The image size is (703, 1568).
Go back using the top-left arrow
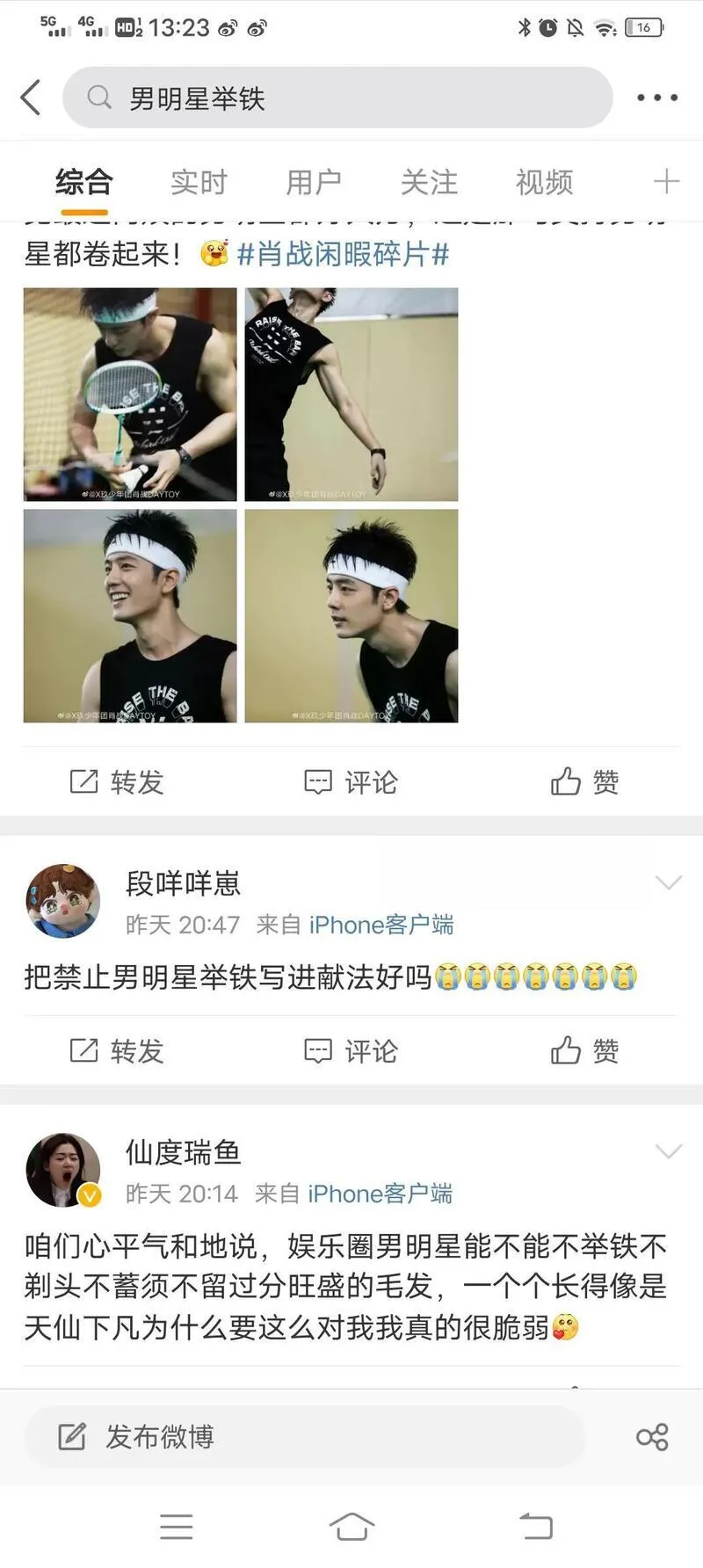[x=32, y=98]
